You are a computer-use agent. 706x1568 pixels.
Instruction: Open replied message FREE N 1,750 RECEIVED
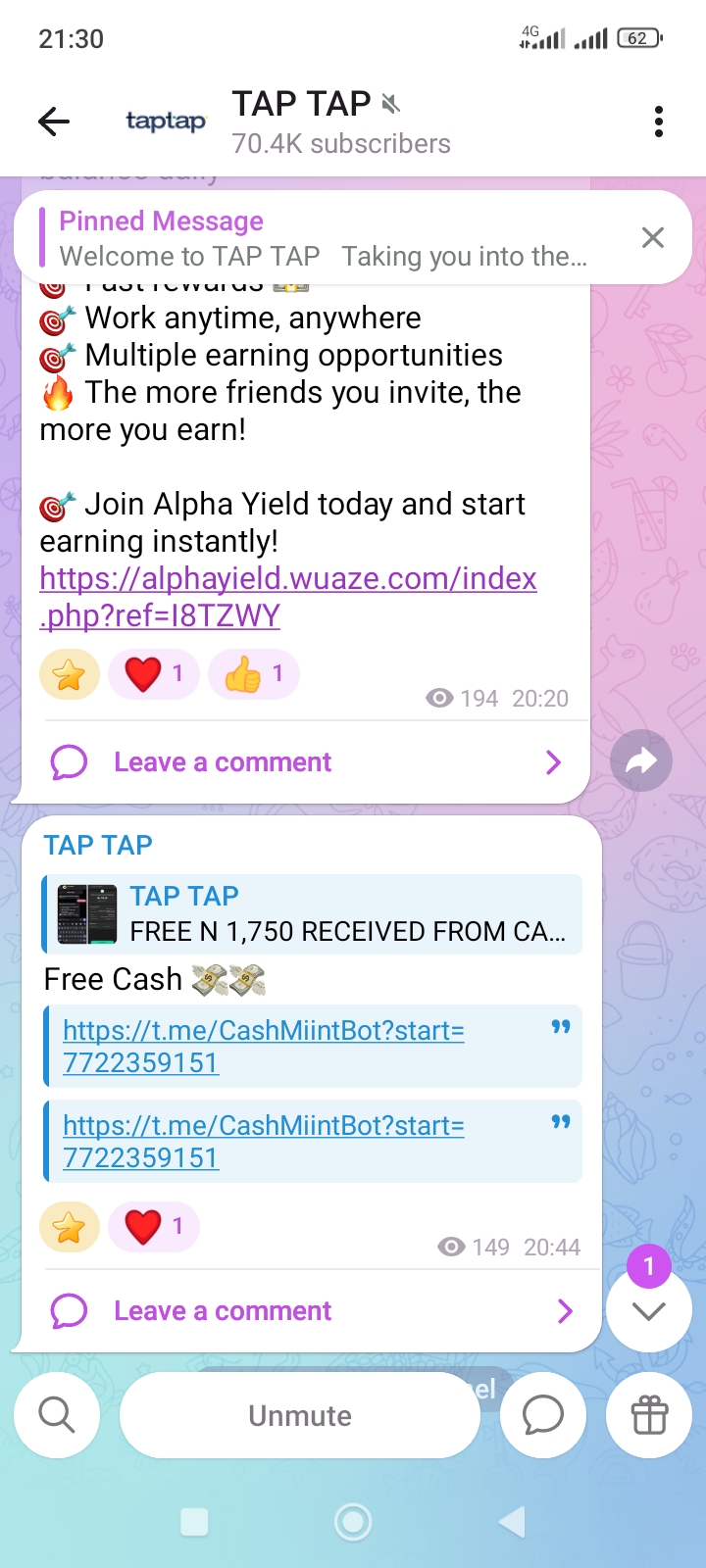point(314,913)
